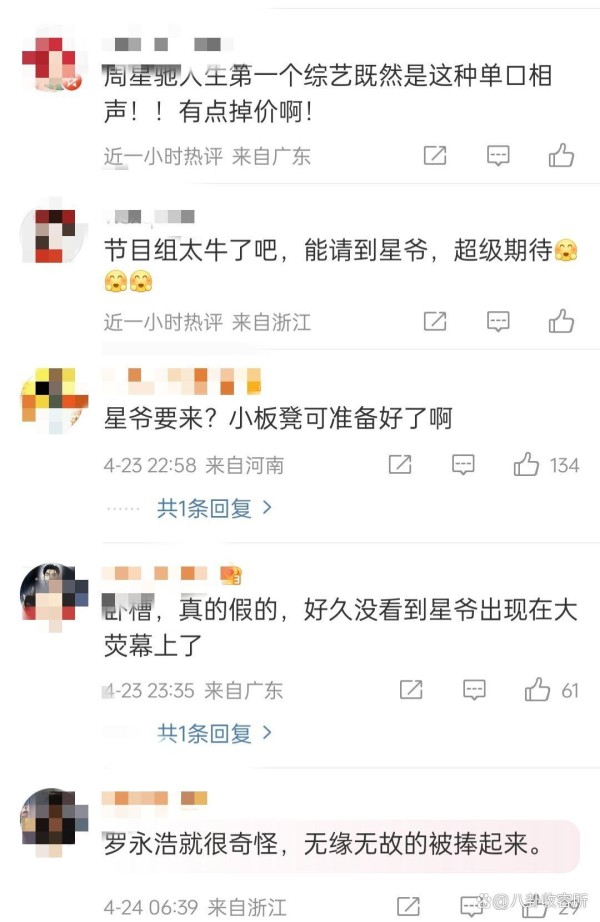Reply to the 真的假的 comment from 广东
The height and width of the screenshot is (922, 600).
[x=474, y=689]
